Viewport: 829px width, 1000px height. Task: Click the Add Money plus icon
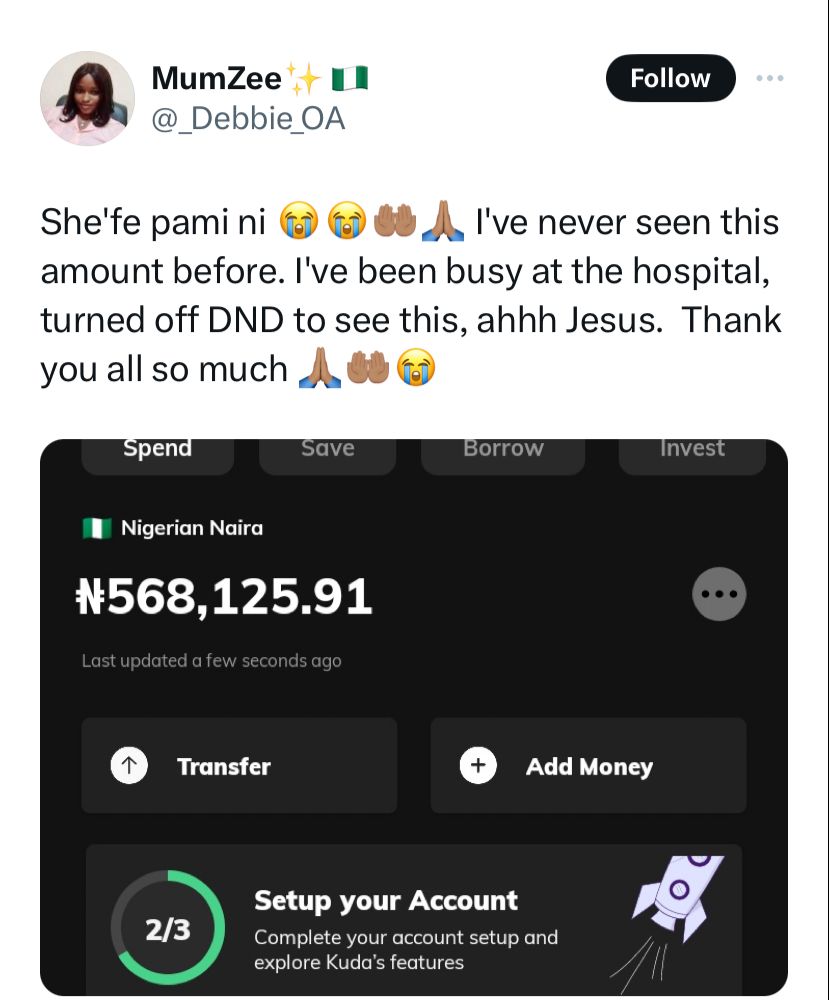(x=478, y=765)
